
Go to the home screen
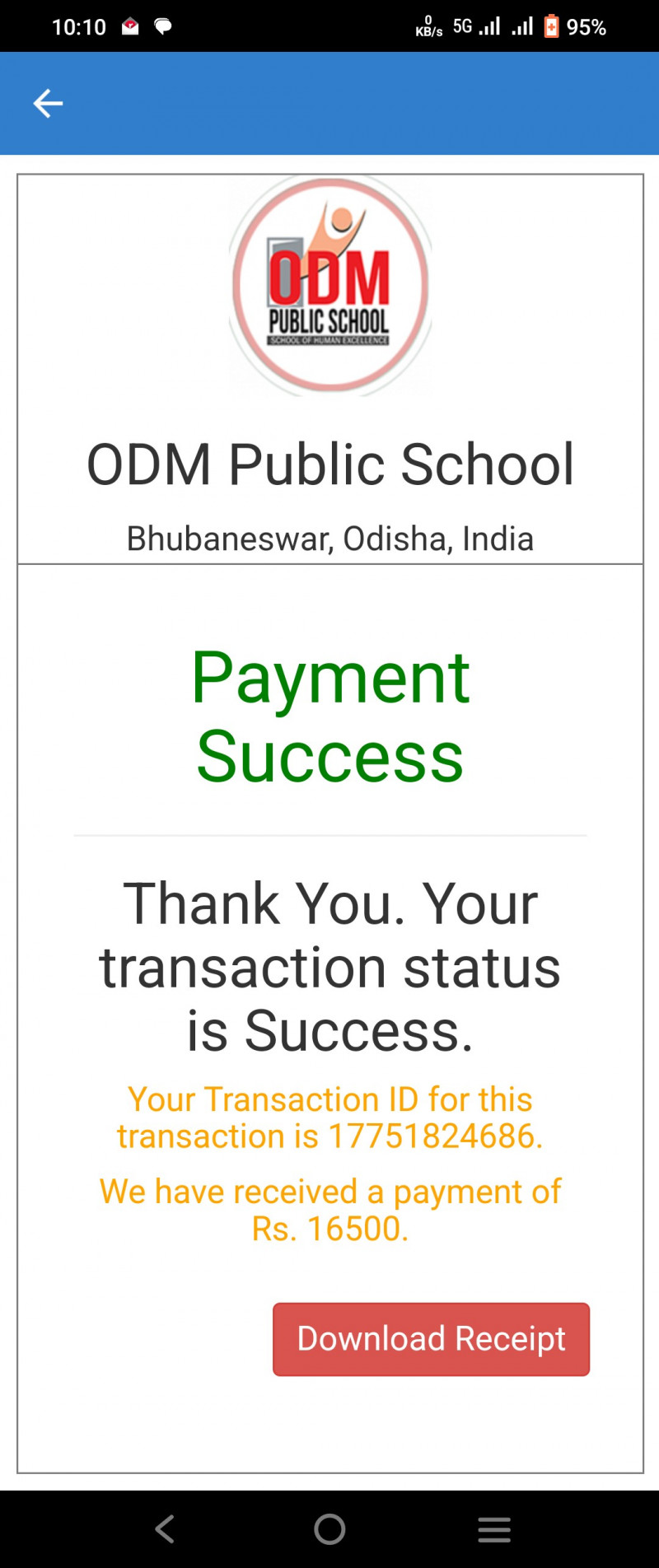[329, 1529]
